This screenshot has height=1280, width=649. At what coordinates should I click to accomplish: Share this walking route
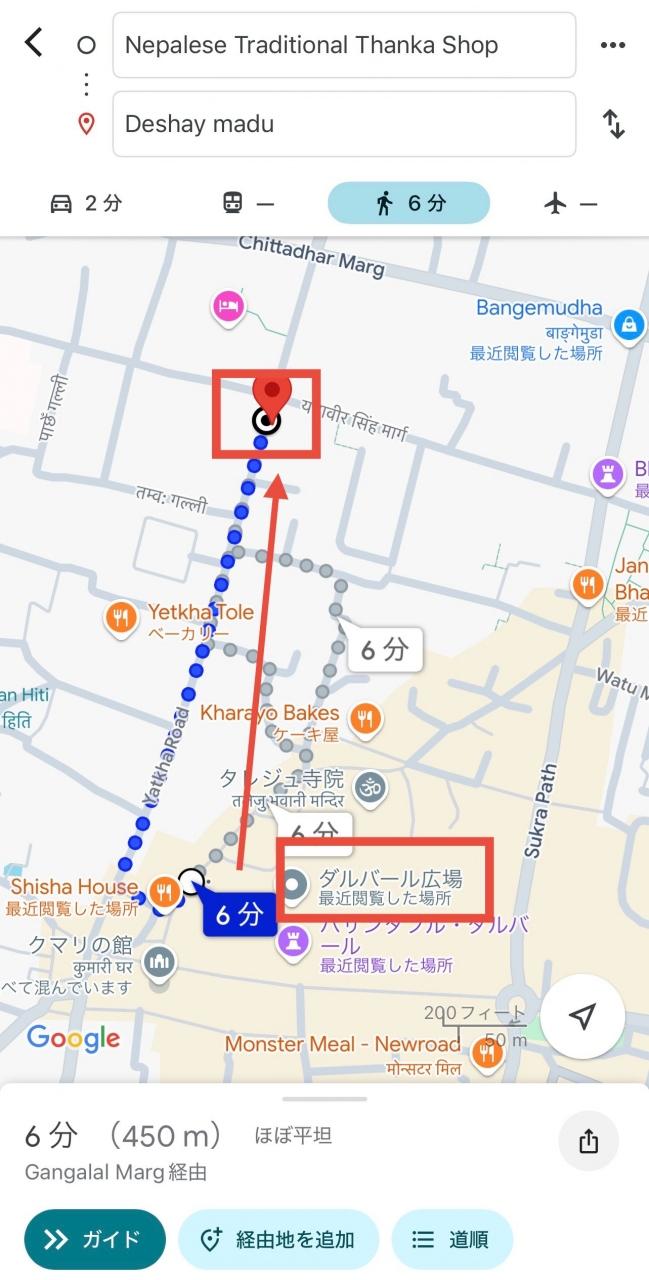tap(588, 1140)
